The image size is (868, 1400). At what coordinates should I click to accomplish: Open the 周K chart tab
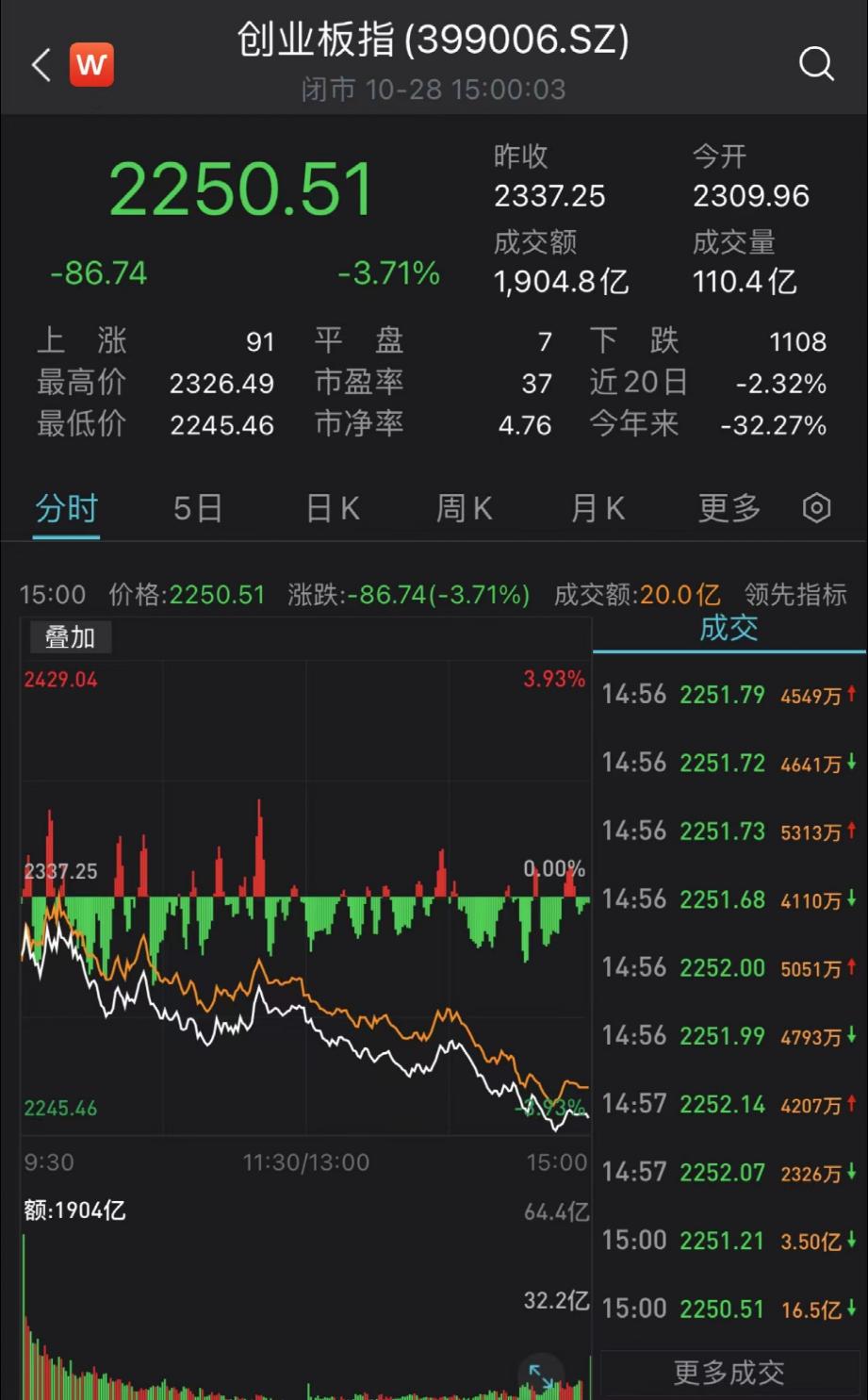pos(464,509)
